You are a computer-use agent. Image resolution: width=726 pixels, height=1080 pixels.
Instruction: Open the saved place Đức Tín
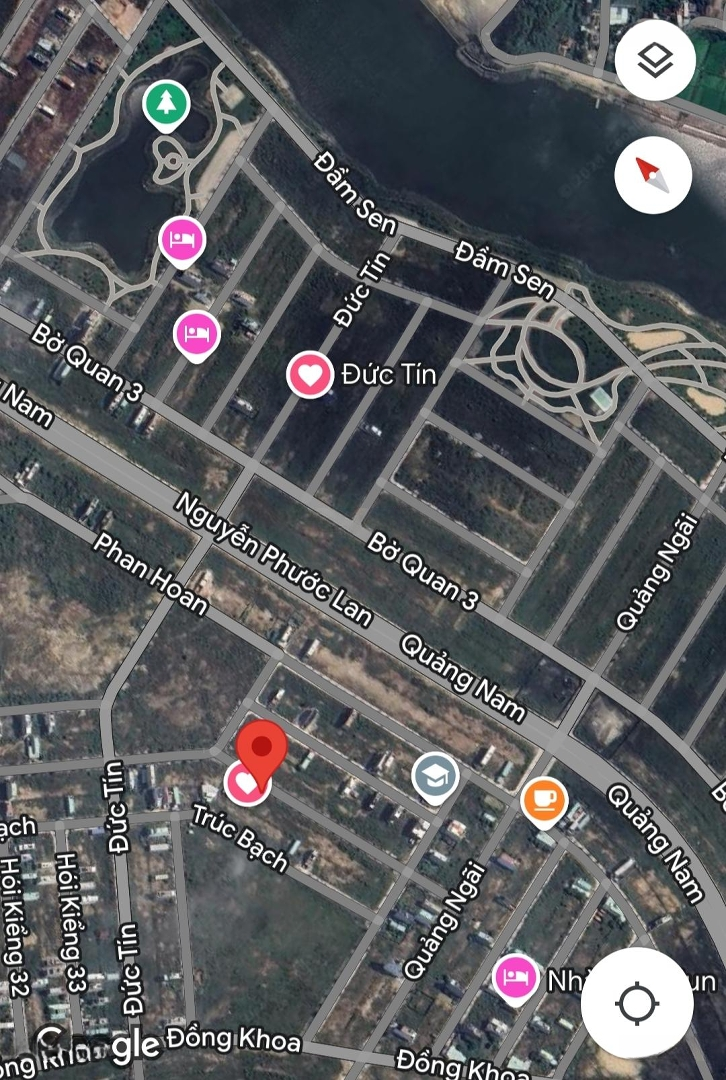[x=310, y=375]
